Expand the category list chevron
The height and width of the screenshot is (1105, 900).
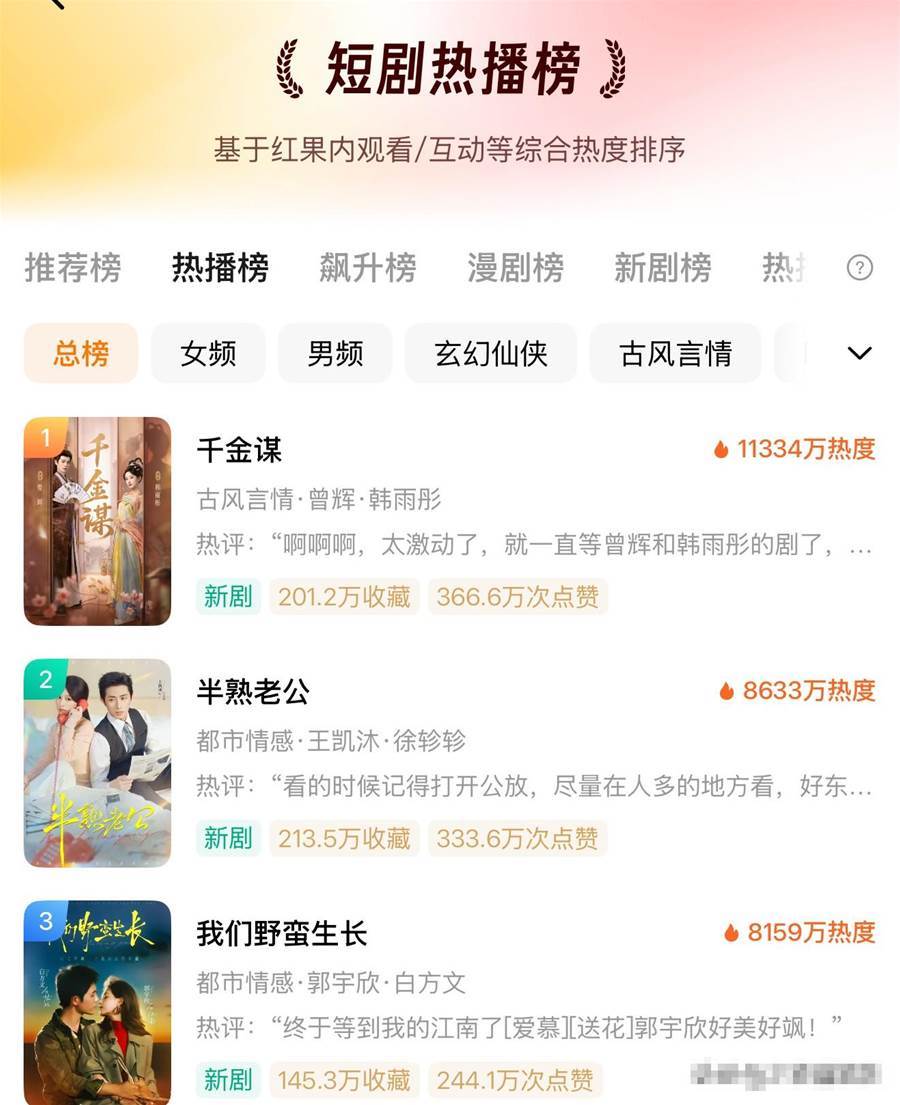859,353
